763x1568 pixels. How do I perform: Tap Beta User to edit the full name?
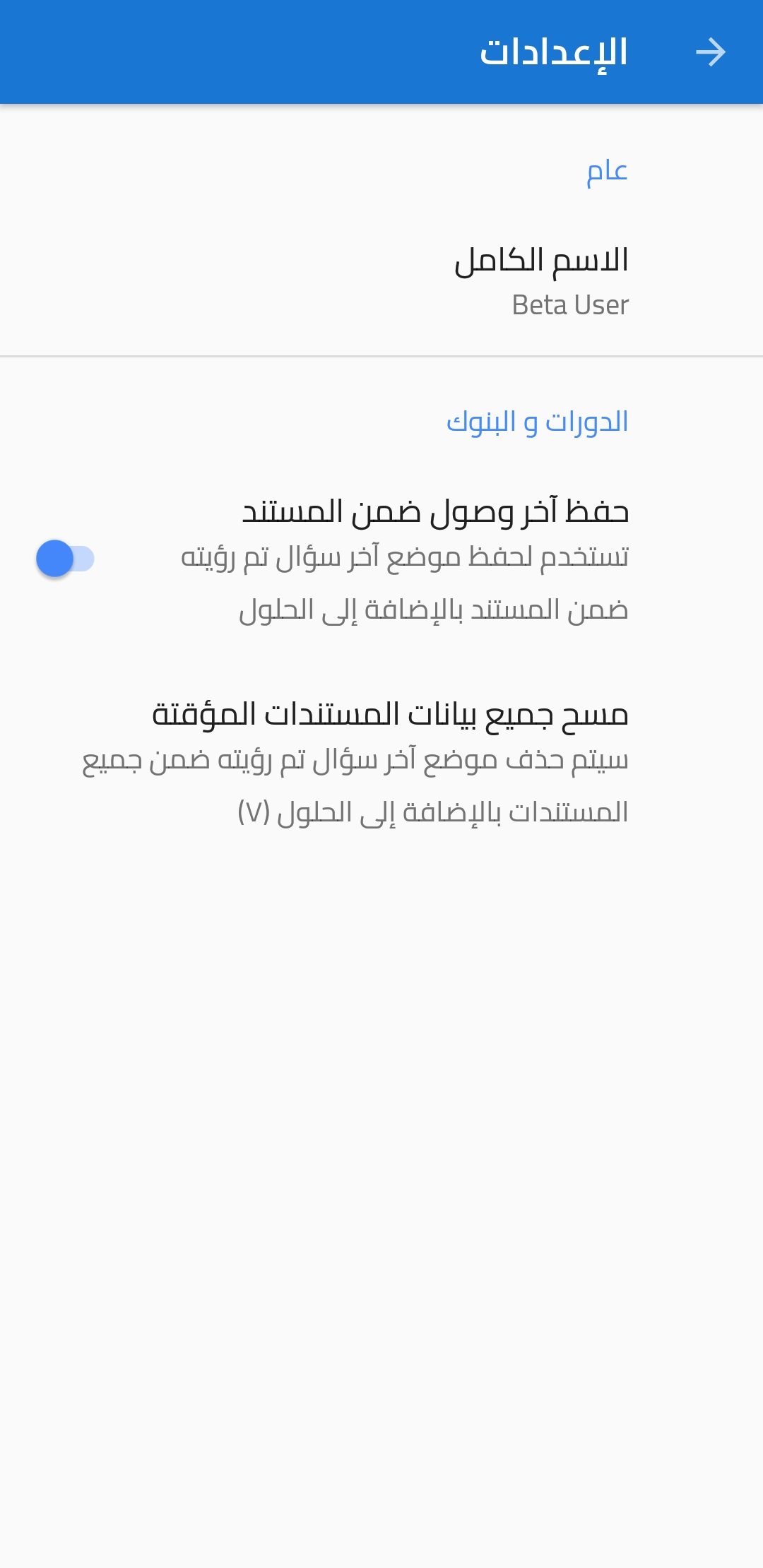569,305
